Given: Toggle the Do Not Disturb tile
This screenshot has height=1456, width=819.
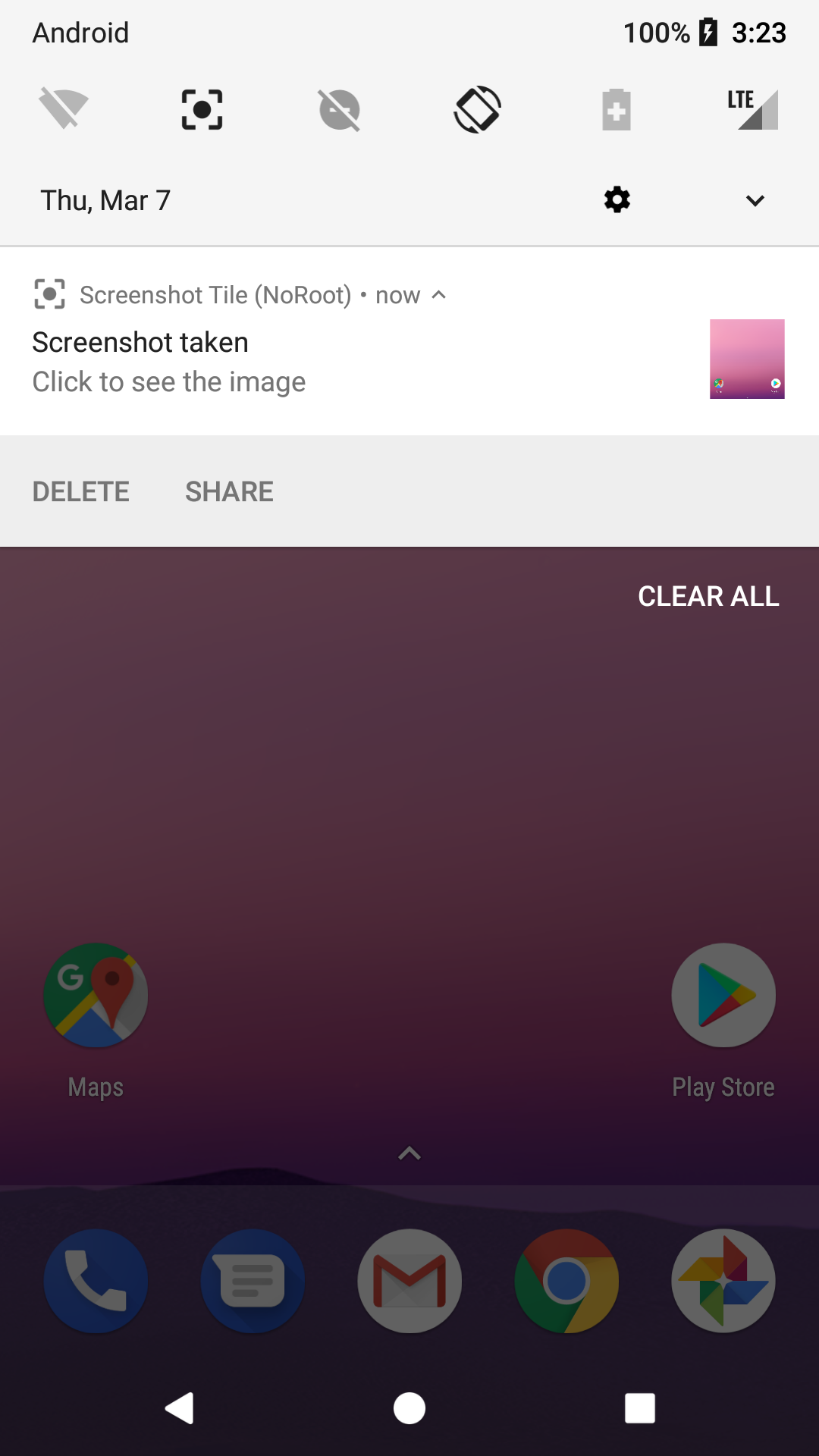Looking at the screenshot, I should click(339, 109).
